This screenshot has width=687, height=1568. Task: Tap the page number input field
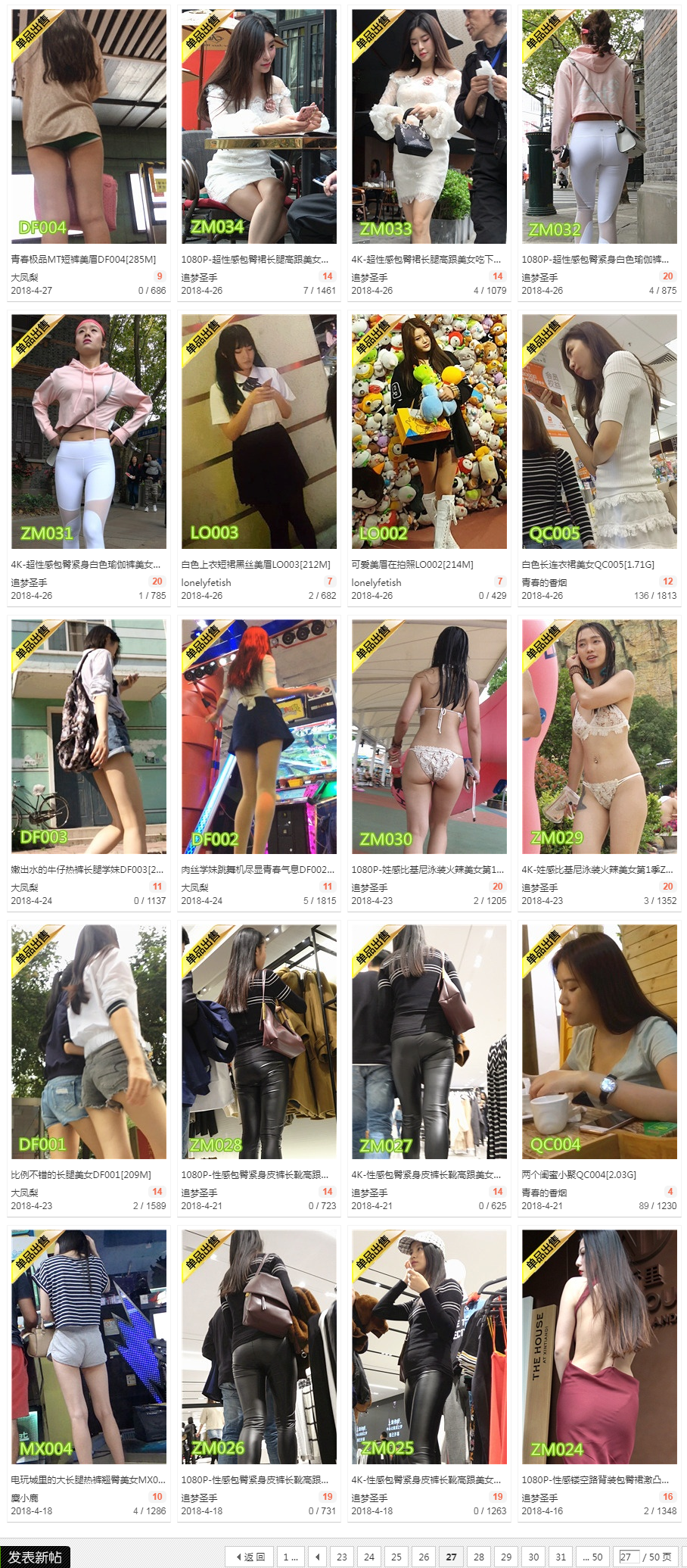point(629,1557)
